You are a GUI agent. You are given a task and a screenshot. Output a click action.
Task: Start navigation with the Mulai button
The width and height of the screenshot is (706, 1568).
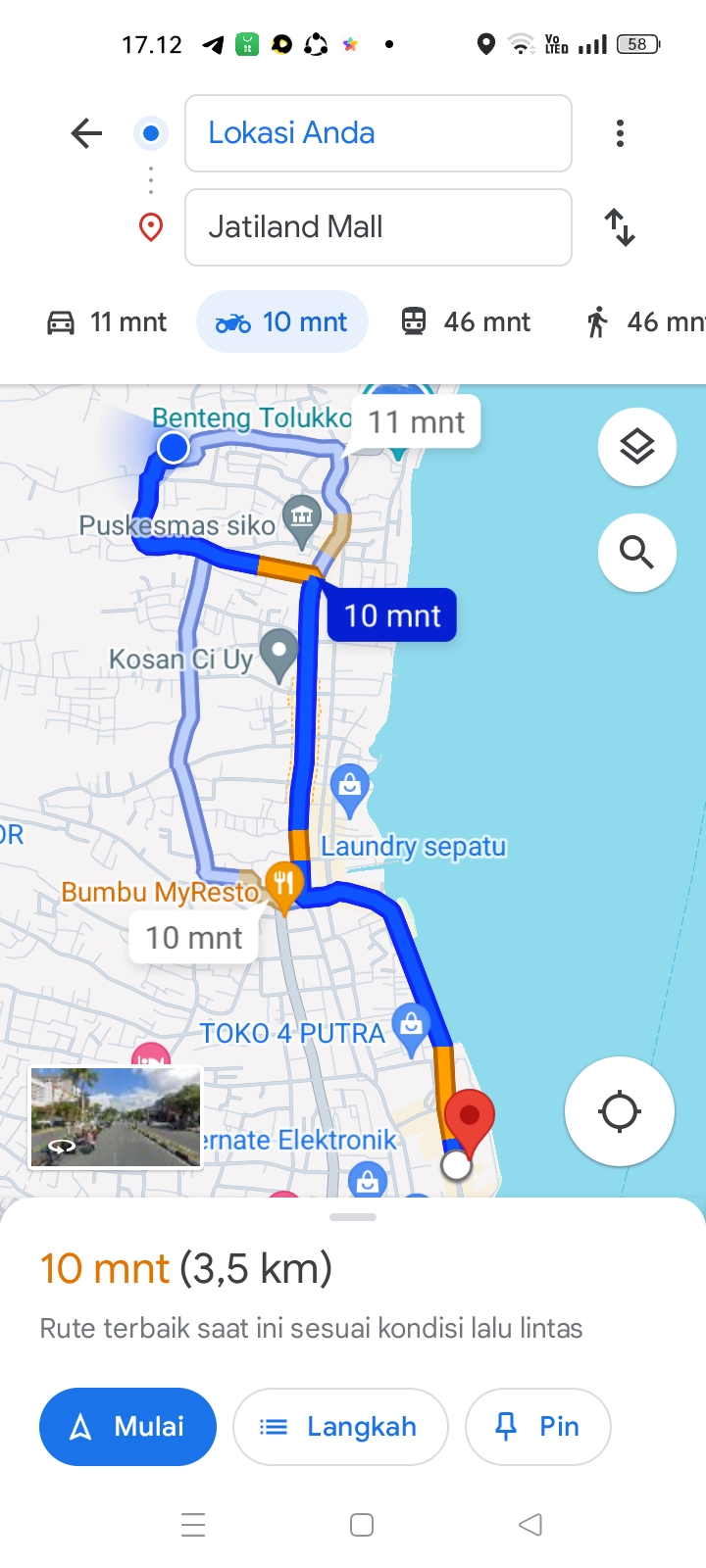tap(127, 1427)
